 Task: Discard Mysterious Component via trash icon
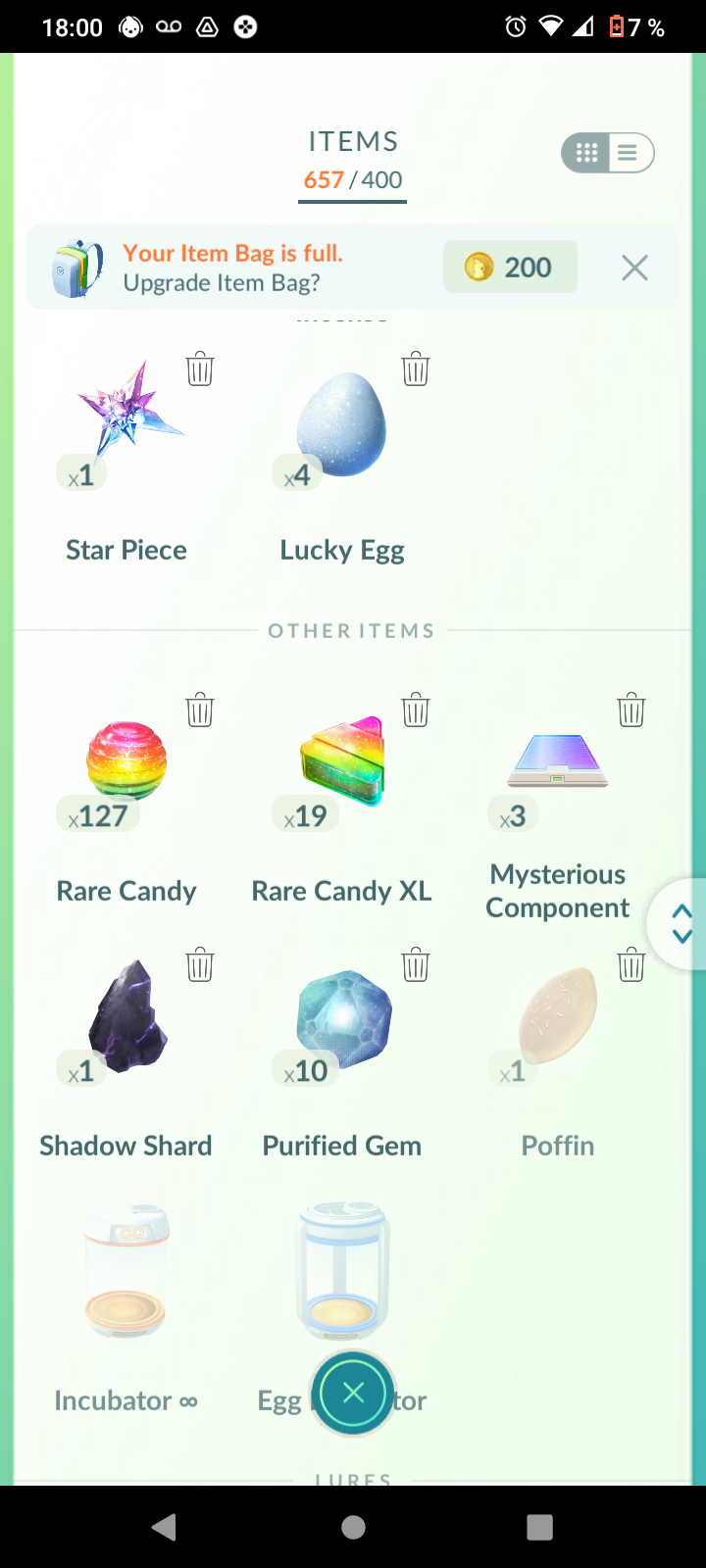tap(631, 710)
